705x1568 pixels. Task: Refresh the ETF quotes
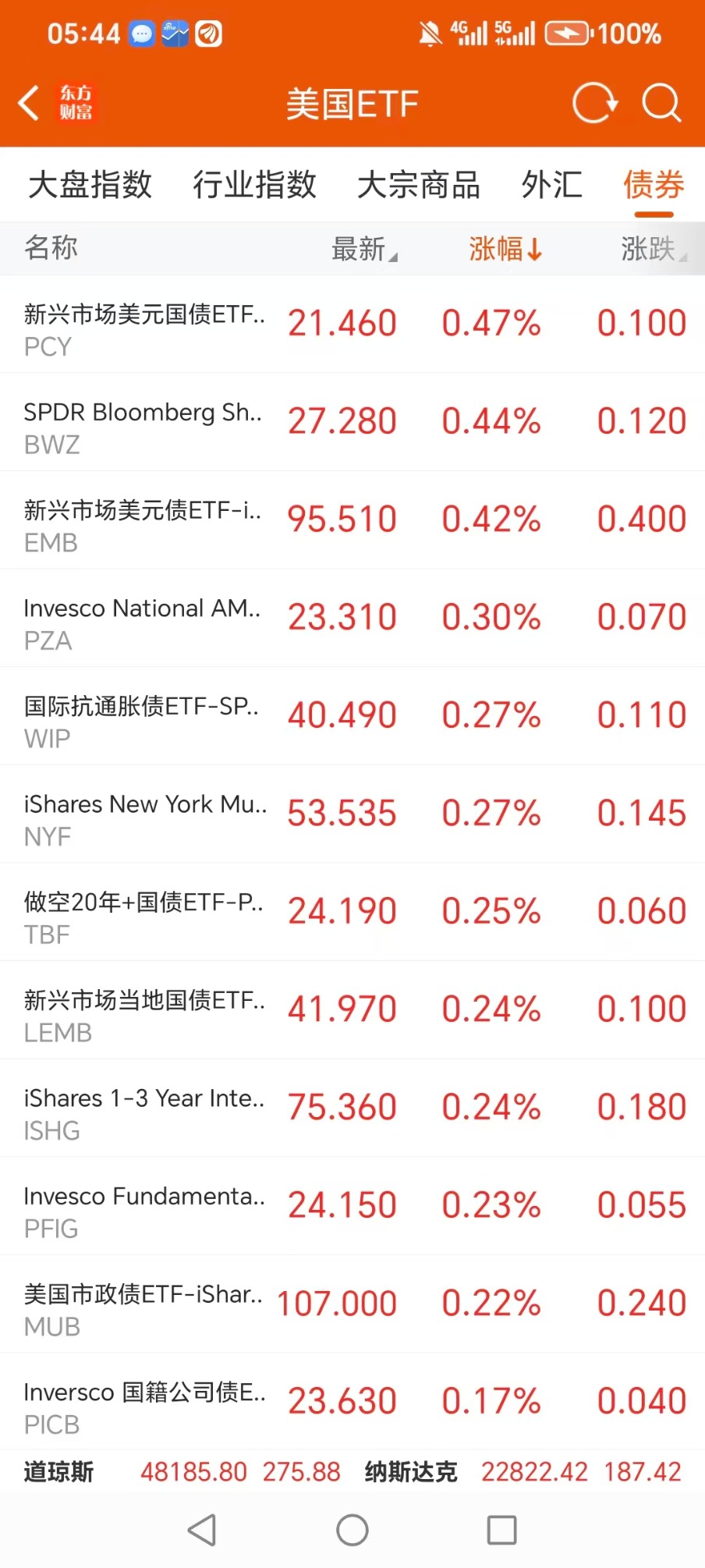click(594, 103)
